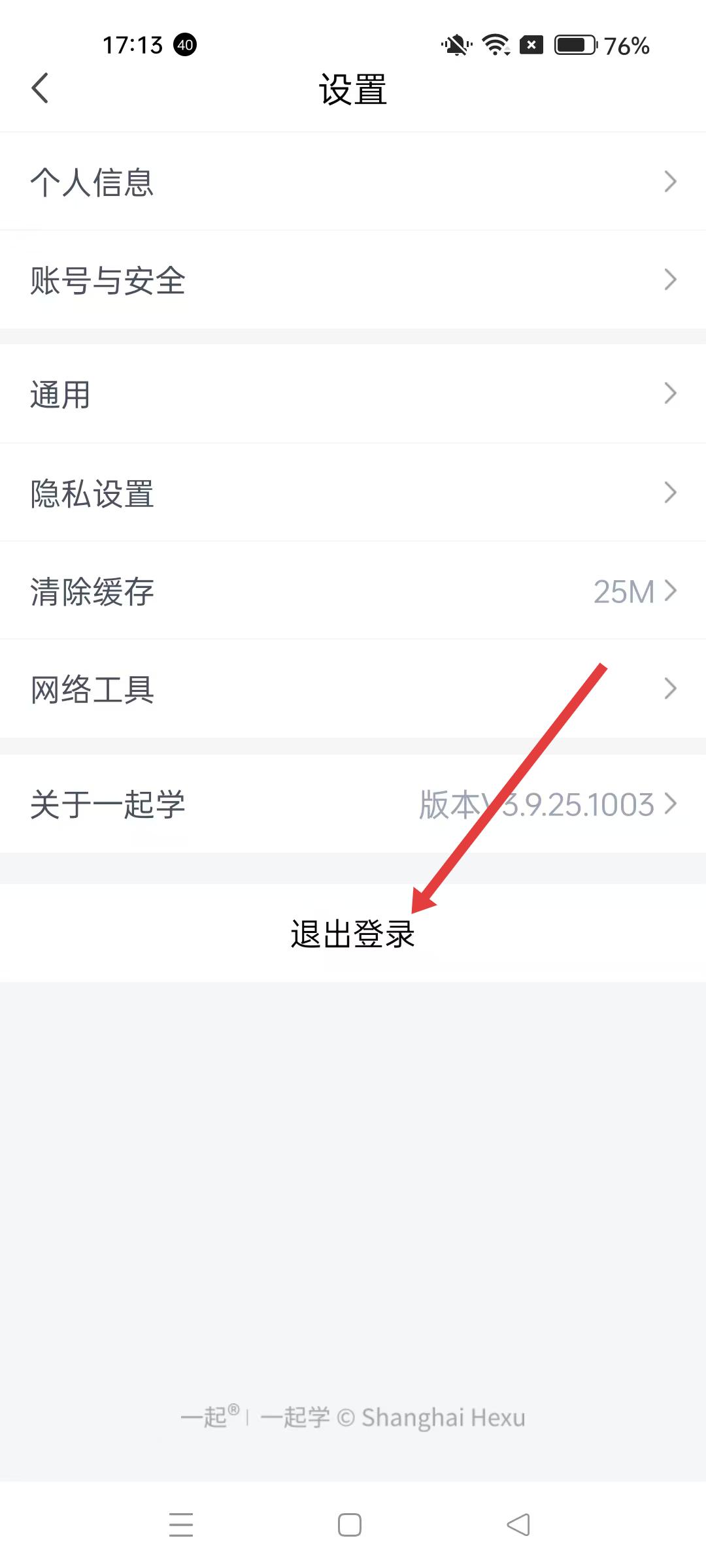706x1568 pixels.
Task: Open 账号与安全 settings
Action: 353,280
